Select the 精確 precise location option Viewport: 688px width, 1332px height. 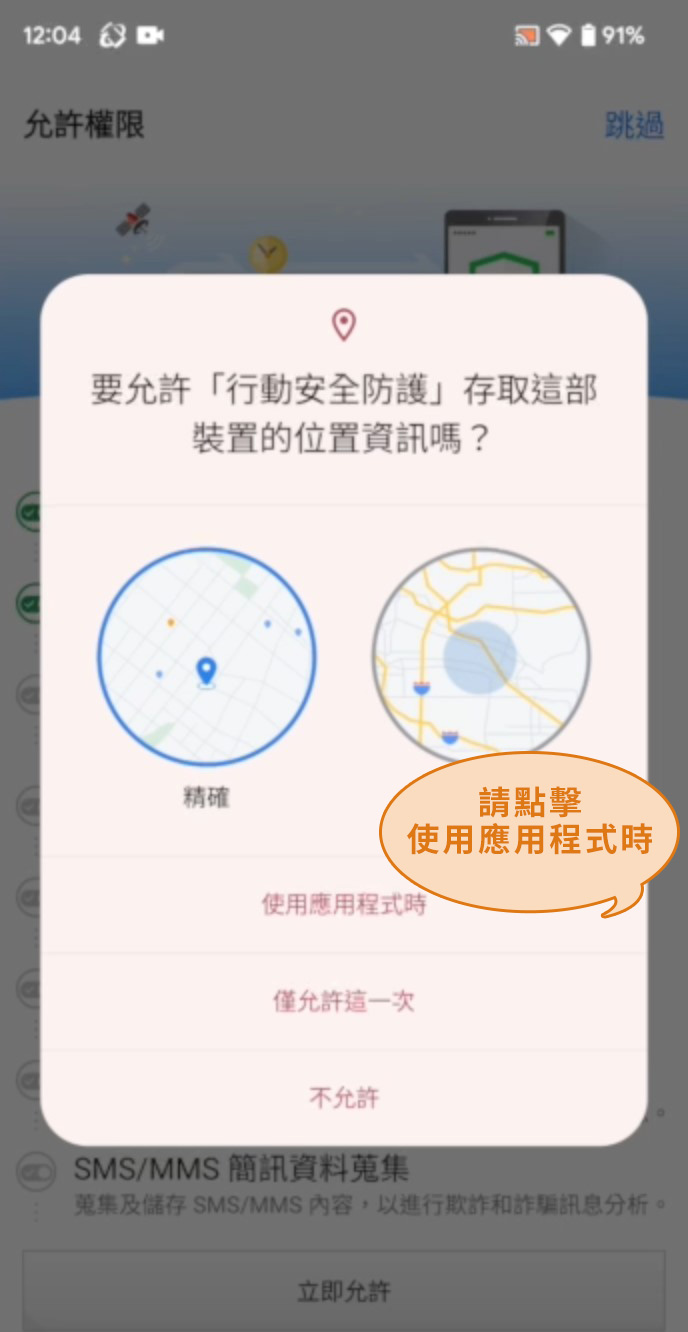[207, 658]
